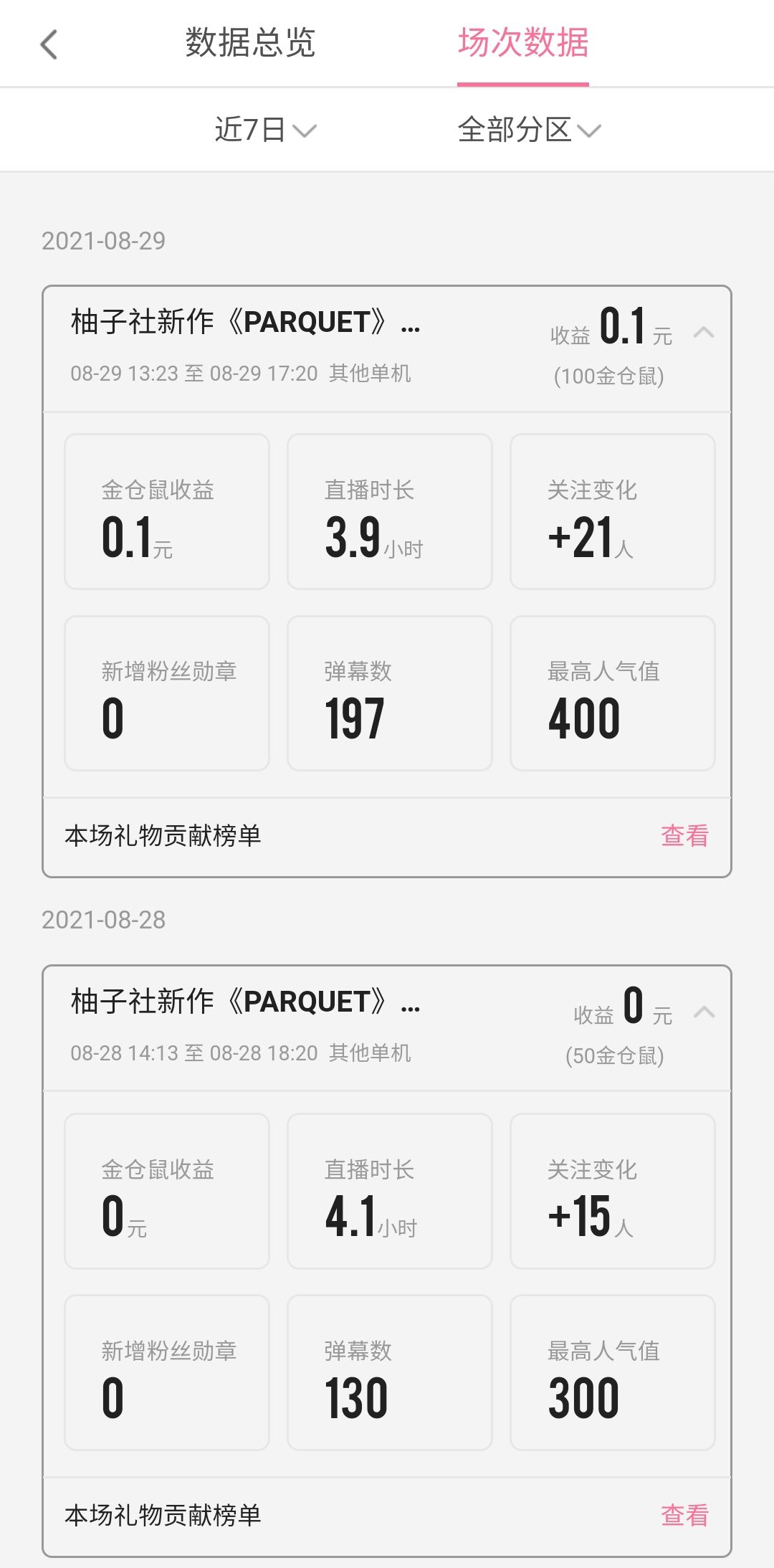This screenshot has width=774, height=1568.
Task: Switch to the 数据总览 tab
Action: tap(250, 43)
